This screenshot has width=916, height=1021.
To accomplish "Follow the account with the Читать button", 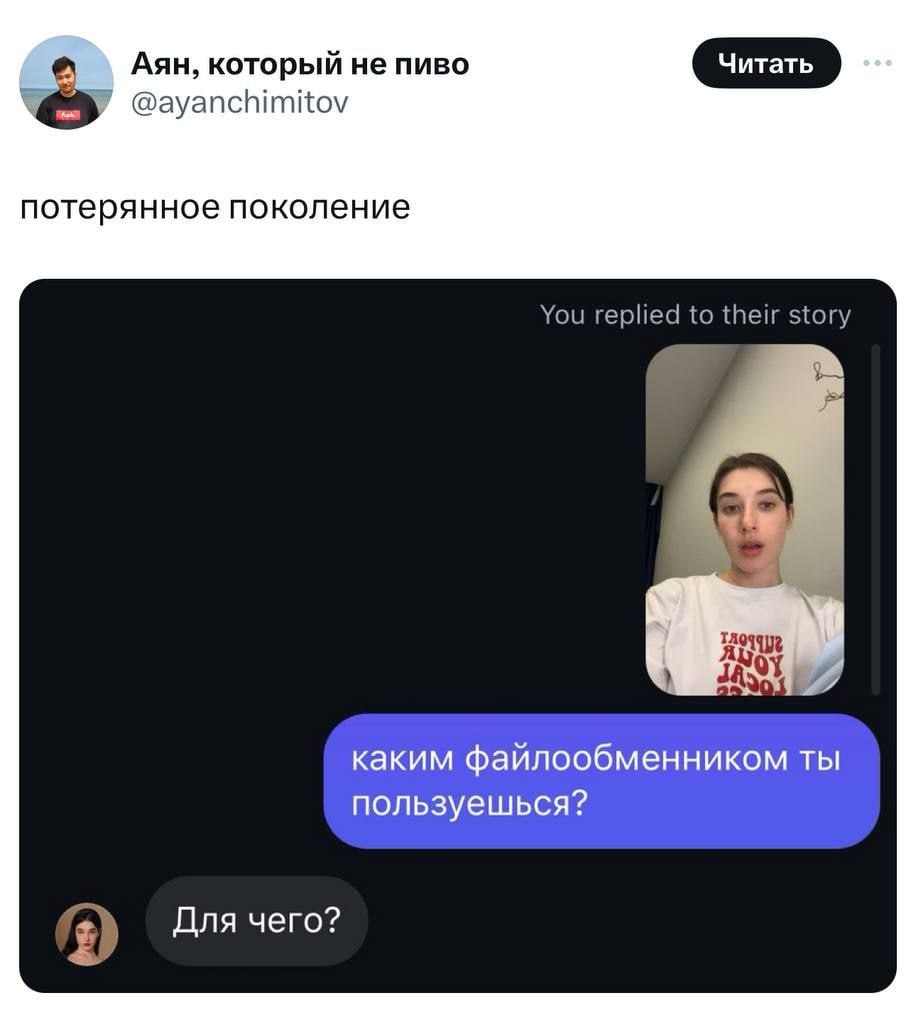I will pos(766,64).
